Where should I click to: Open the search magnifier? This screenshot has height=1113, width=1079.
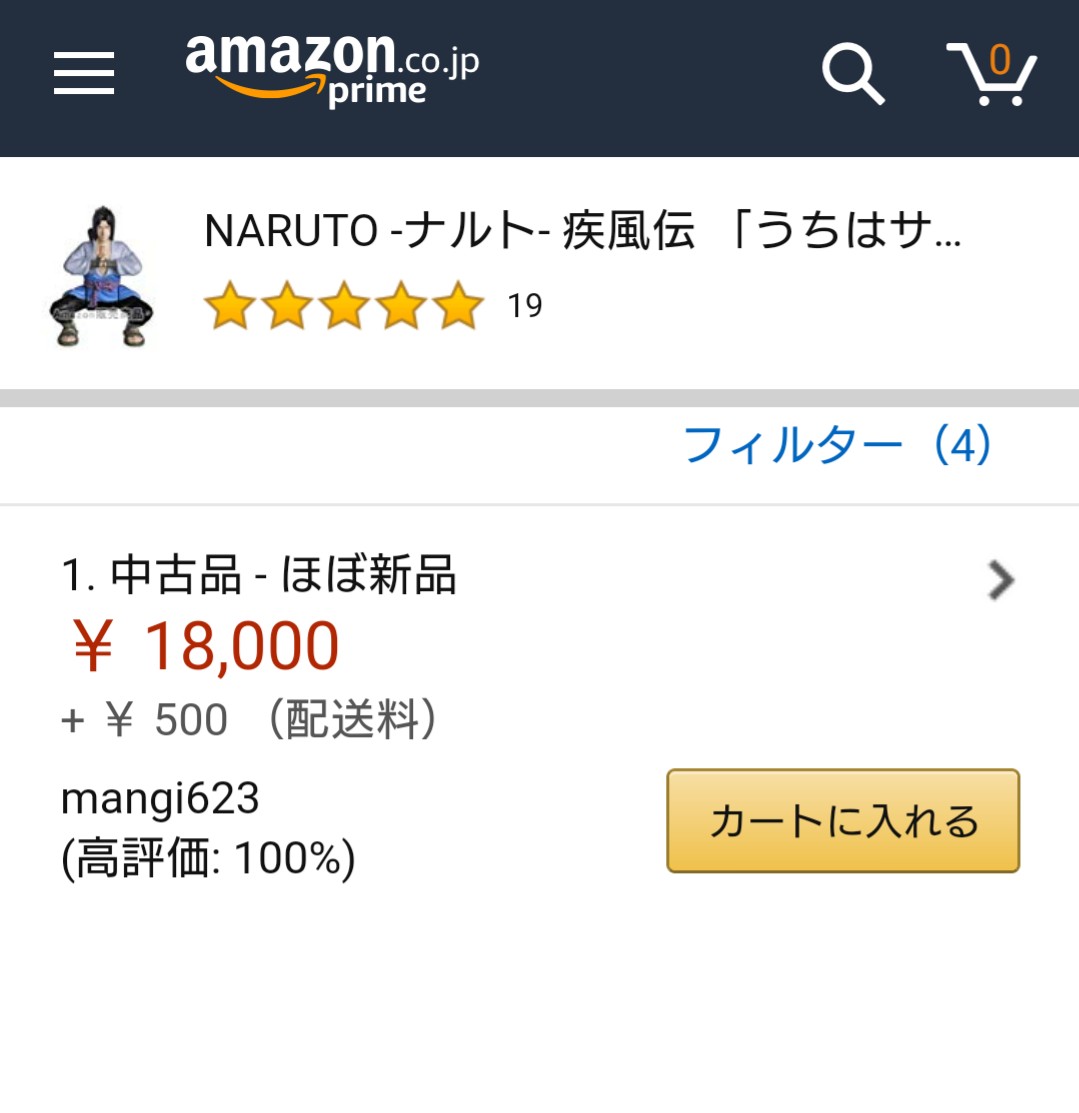[852, 73]
